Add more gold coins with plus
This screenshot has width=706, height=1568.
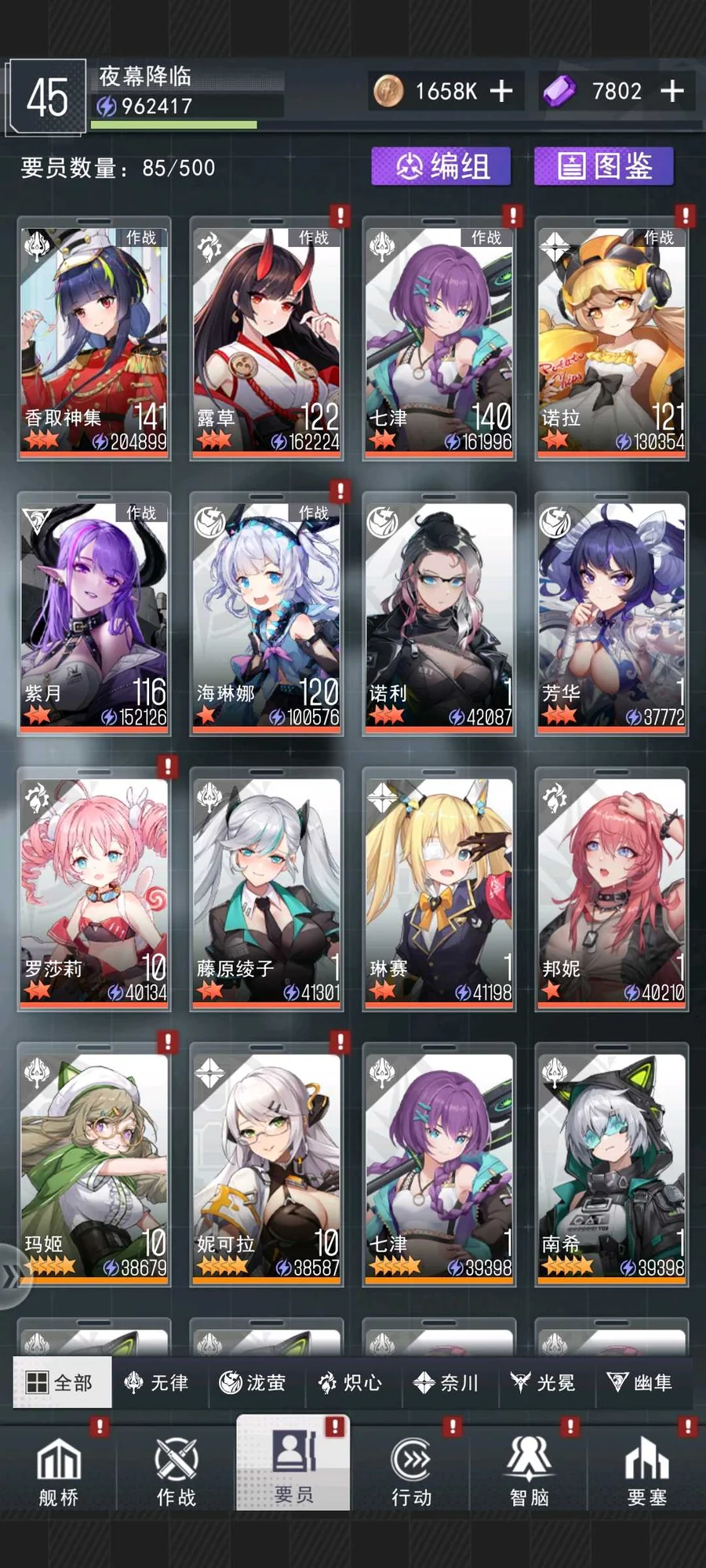(501, 91)
